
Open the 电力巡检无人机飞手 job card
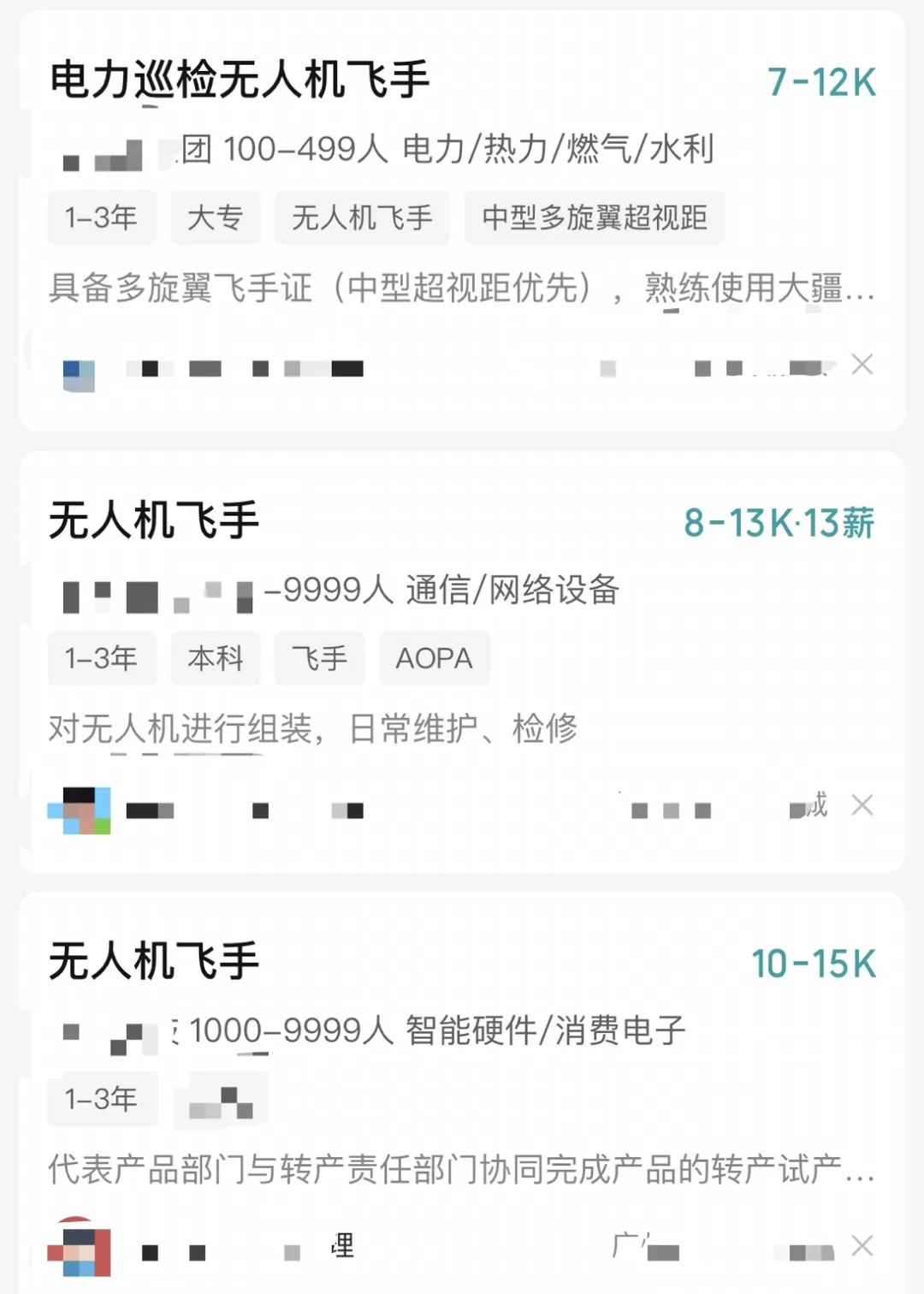[240, 80]
